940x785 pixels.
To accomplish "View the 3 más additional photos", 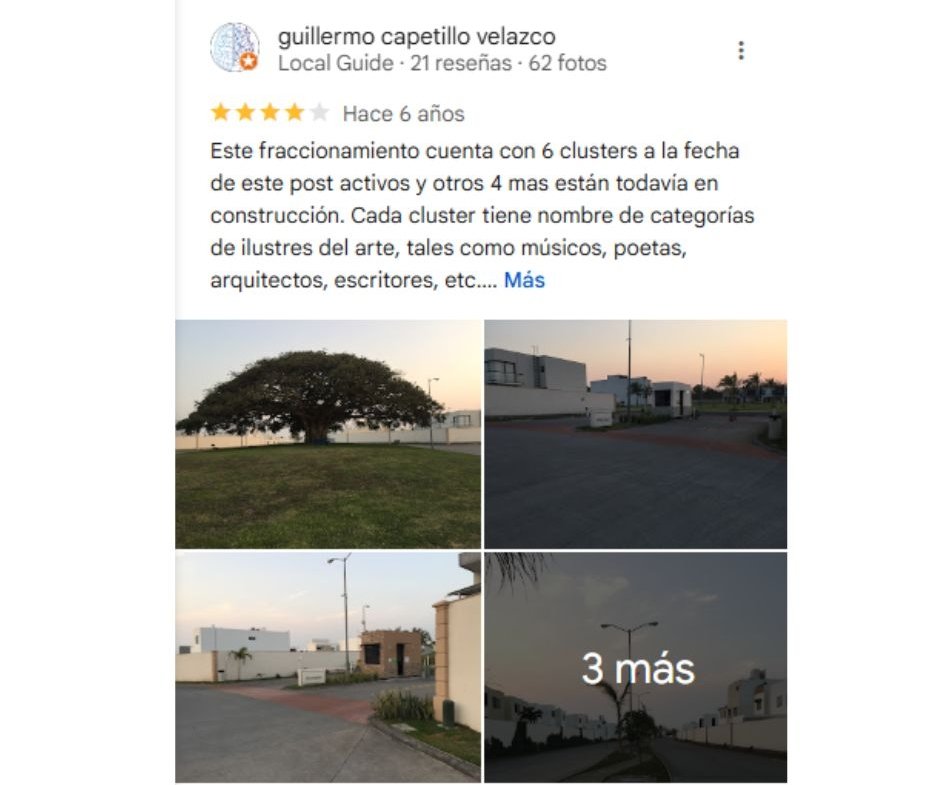I will 635,667.
